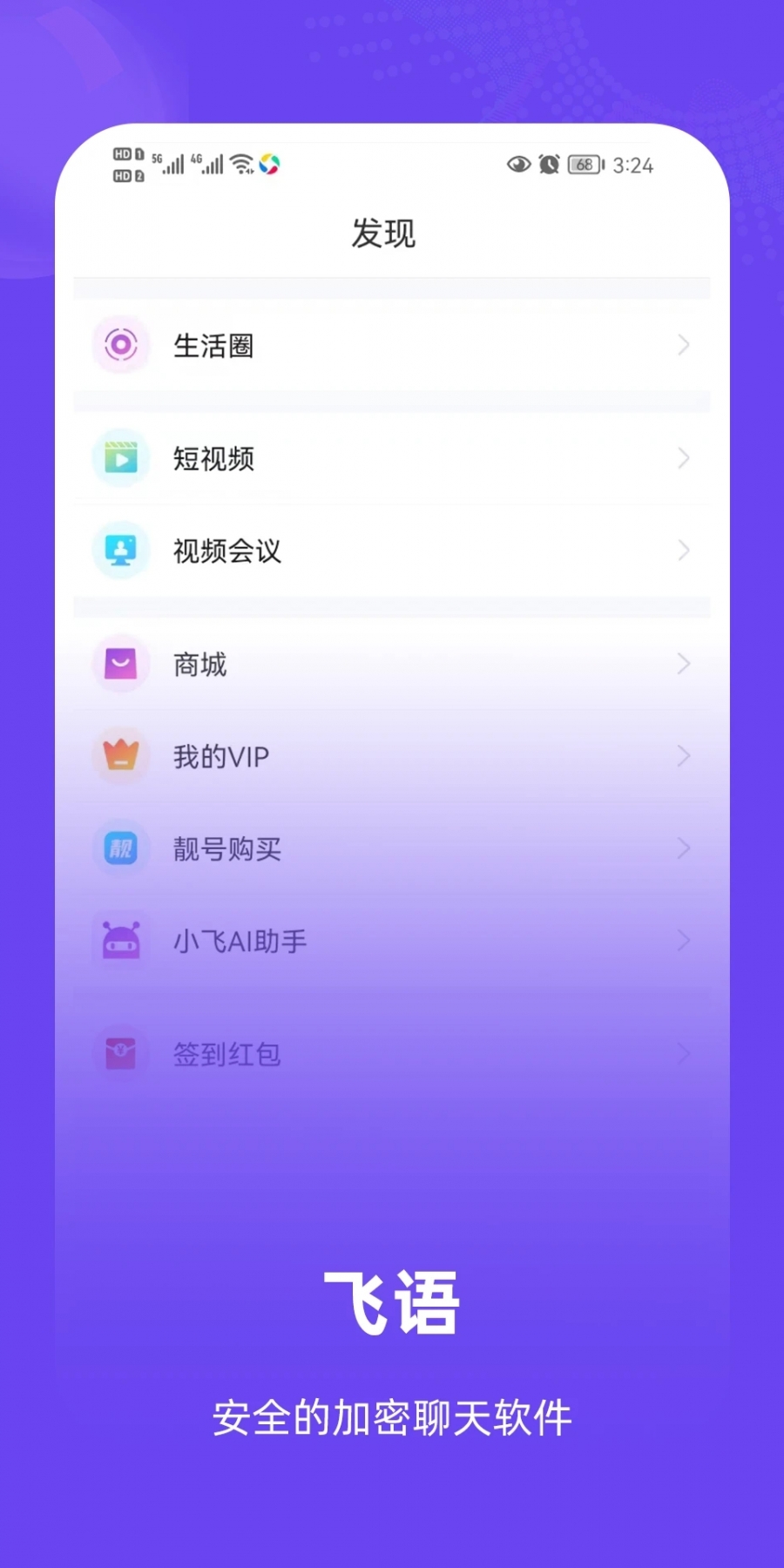Click the 3:24 clock display
The image size is (784, 1568).
[633, 166]
